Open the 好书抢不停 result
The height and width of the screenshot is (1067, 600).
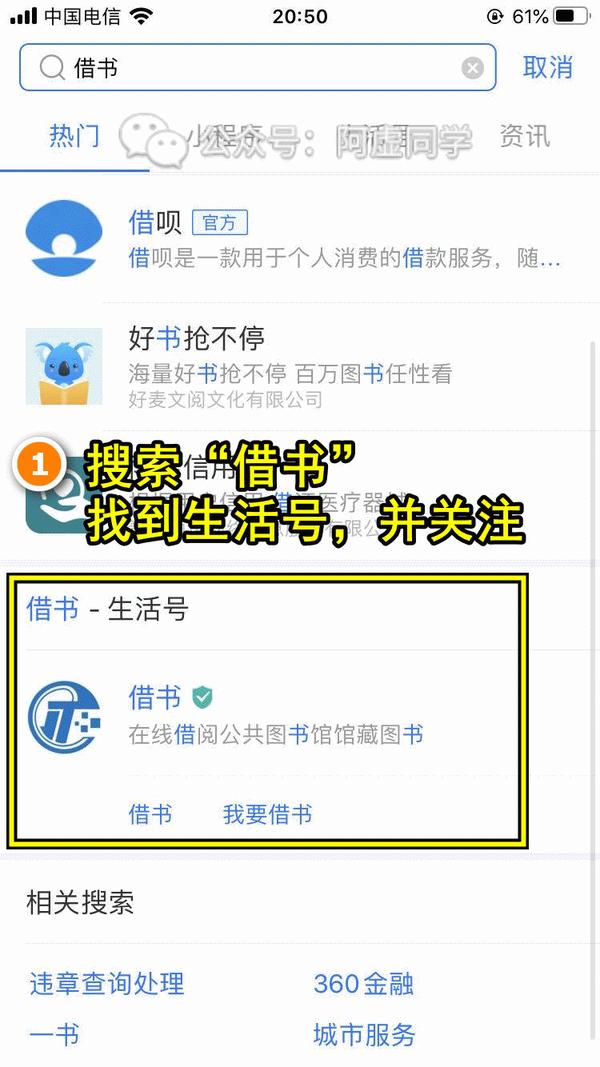pyautogui.click(x=300, y=364)
